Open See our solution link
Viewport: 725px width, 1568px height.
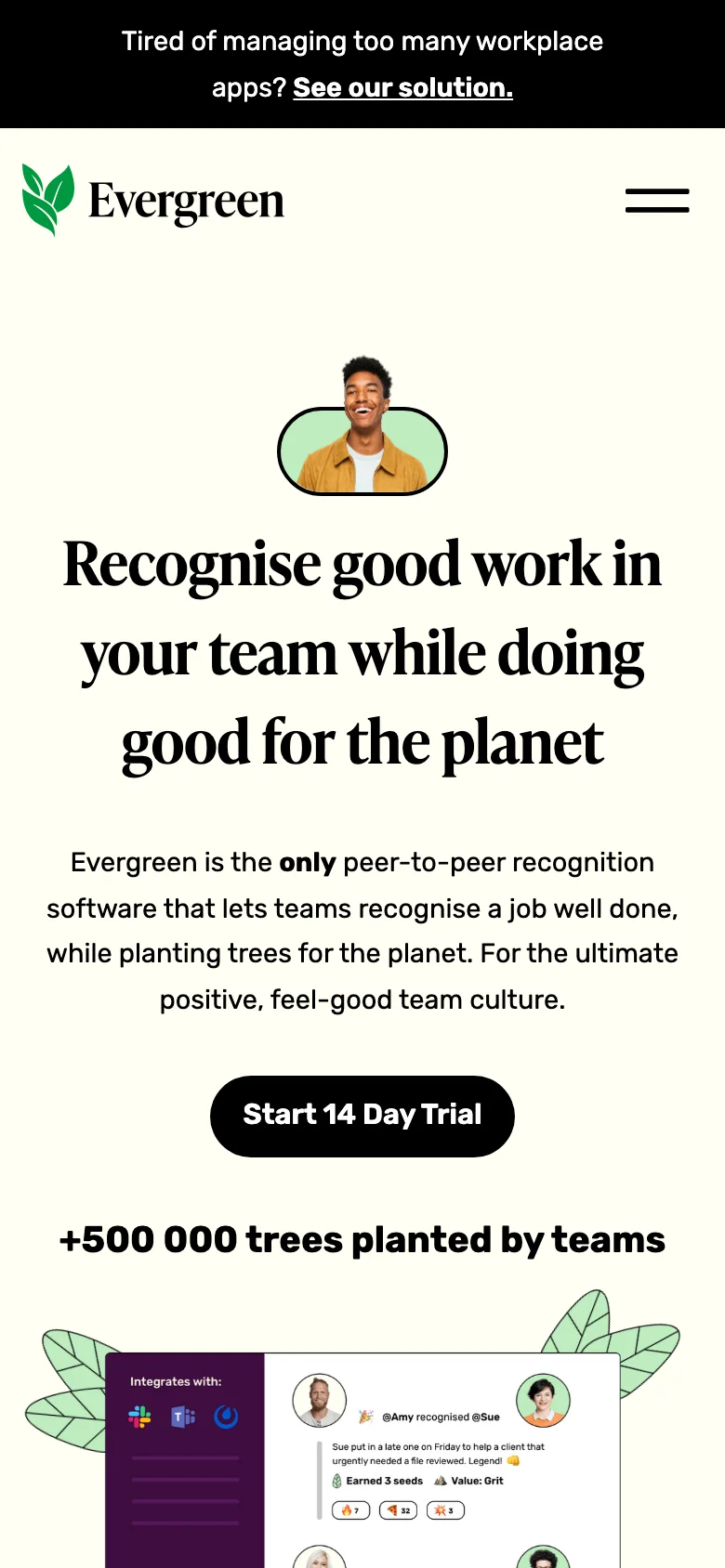click(402, 87)
